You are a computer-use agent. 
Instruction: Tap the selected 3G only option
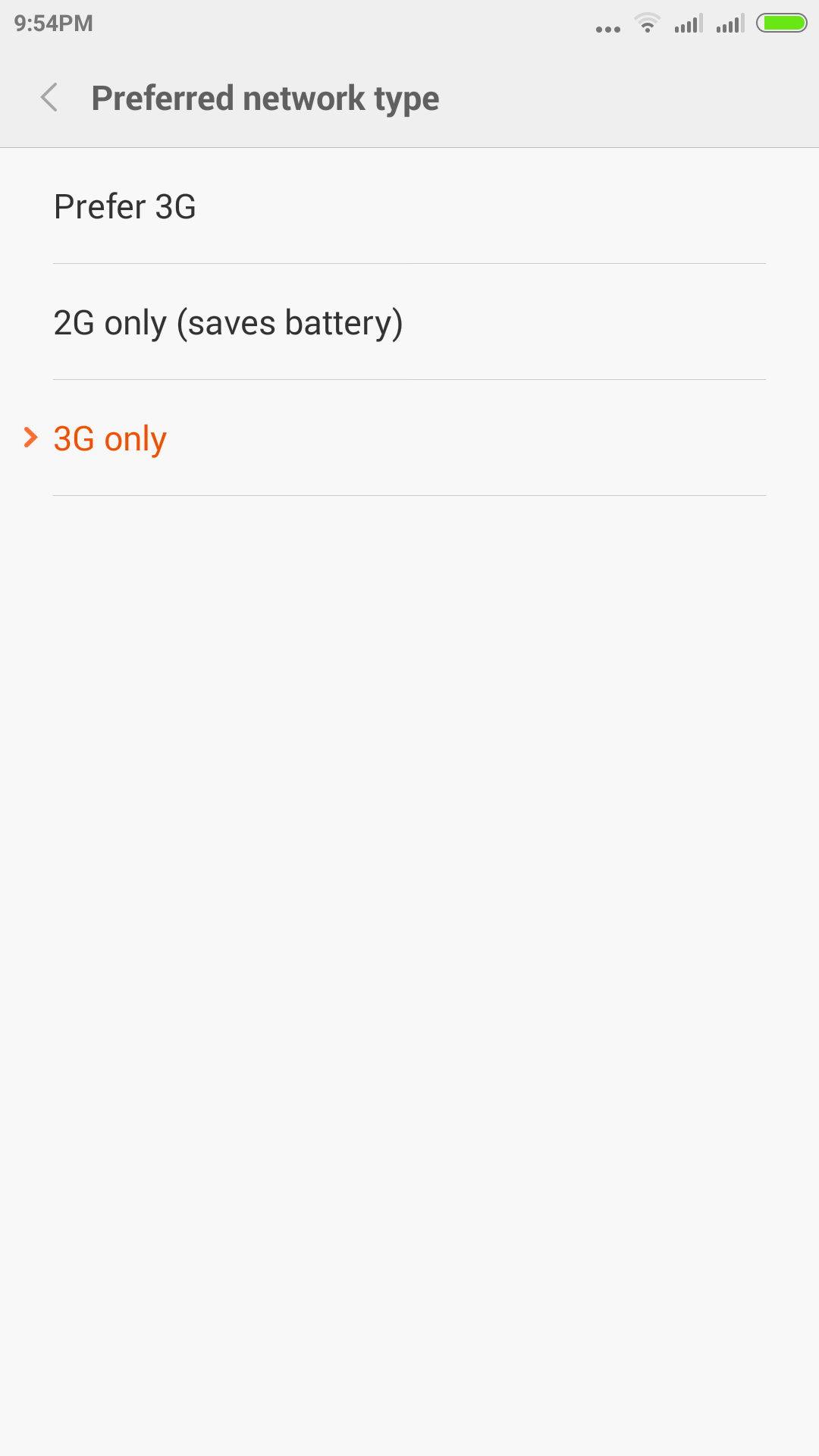pos(111,438)
